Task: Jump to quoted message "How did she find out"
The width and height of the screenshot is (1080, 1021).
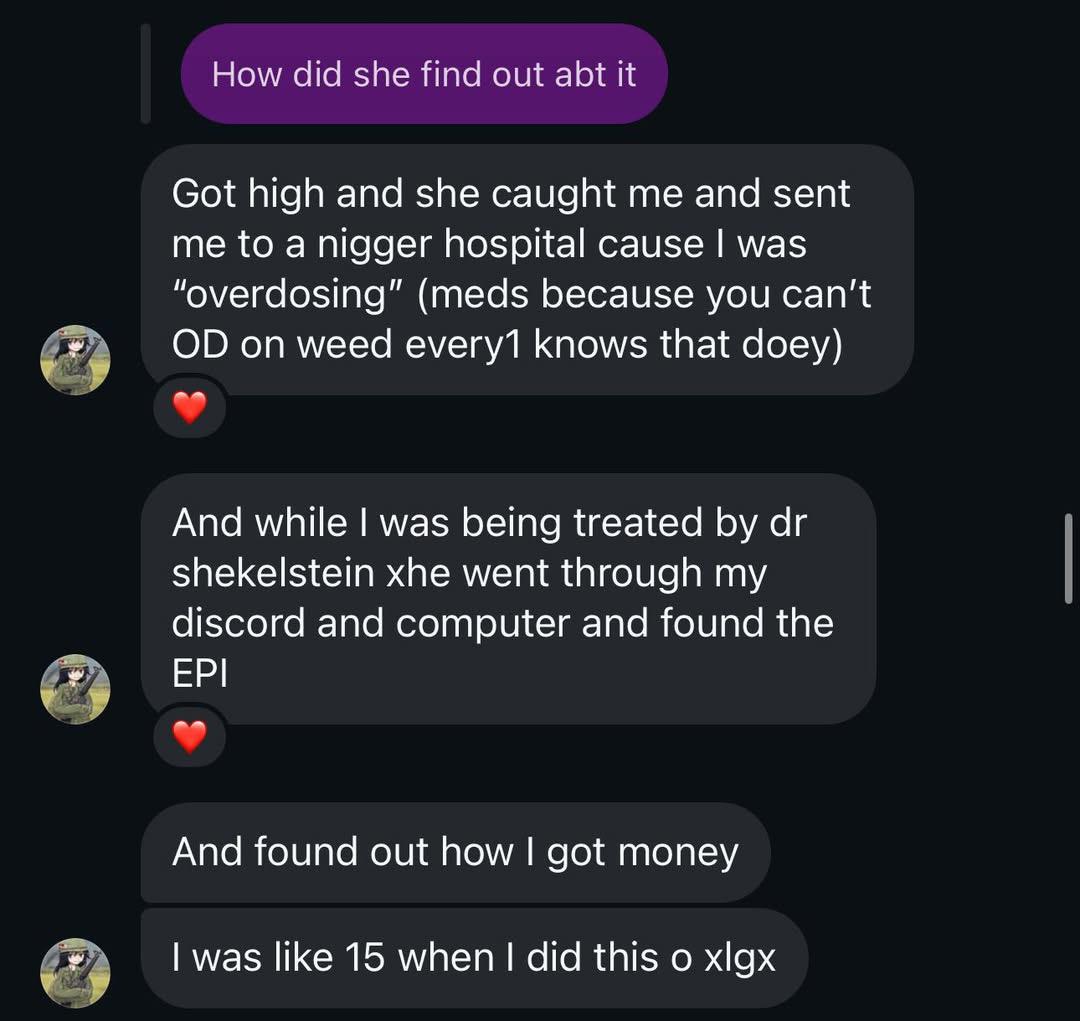Action: 423,75
